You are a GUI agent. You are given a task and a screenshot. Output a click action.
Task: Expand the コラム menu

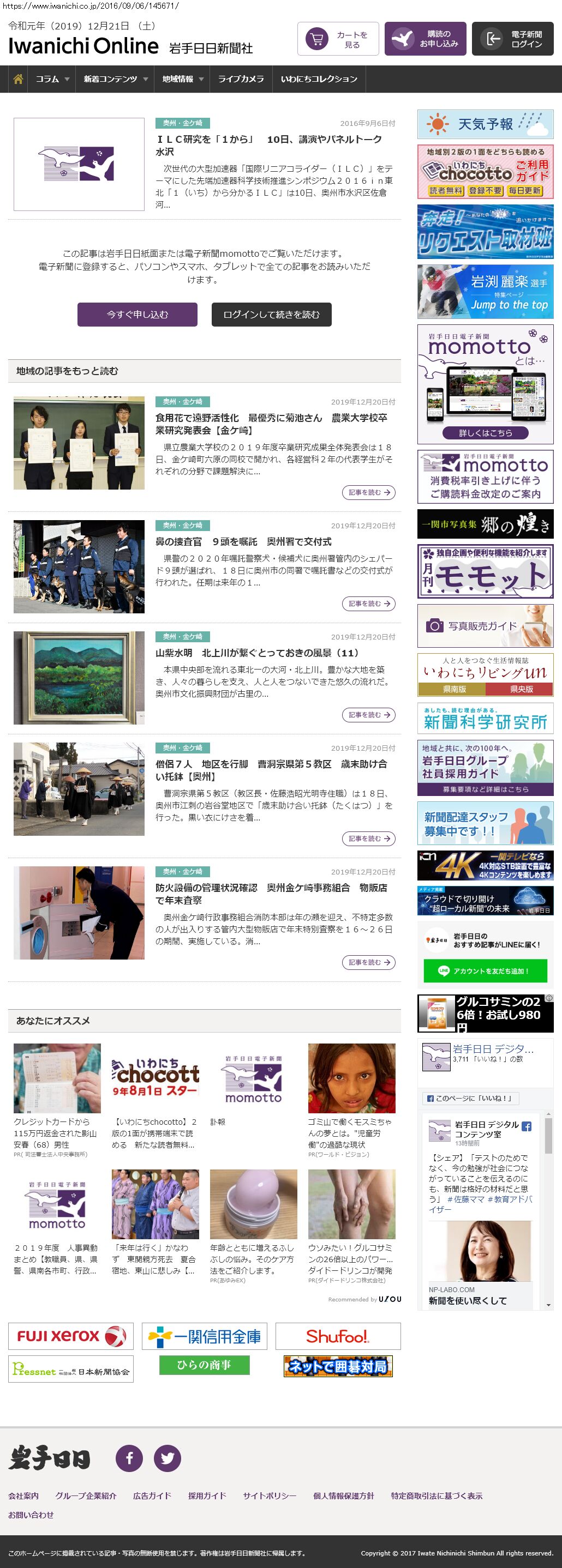coord(52,79)
